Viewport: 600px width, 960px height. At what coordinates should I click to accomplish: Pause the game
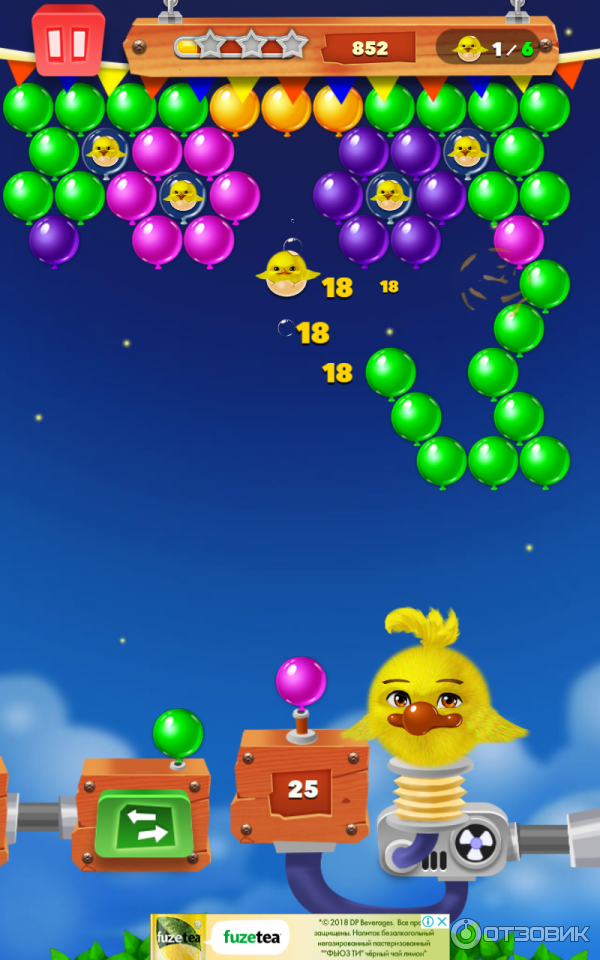point(68,41)
